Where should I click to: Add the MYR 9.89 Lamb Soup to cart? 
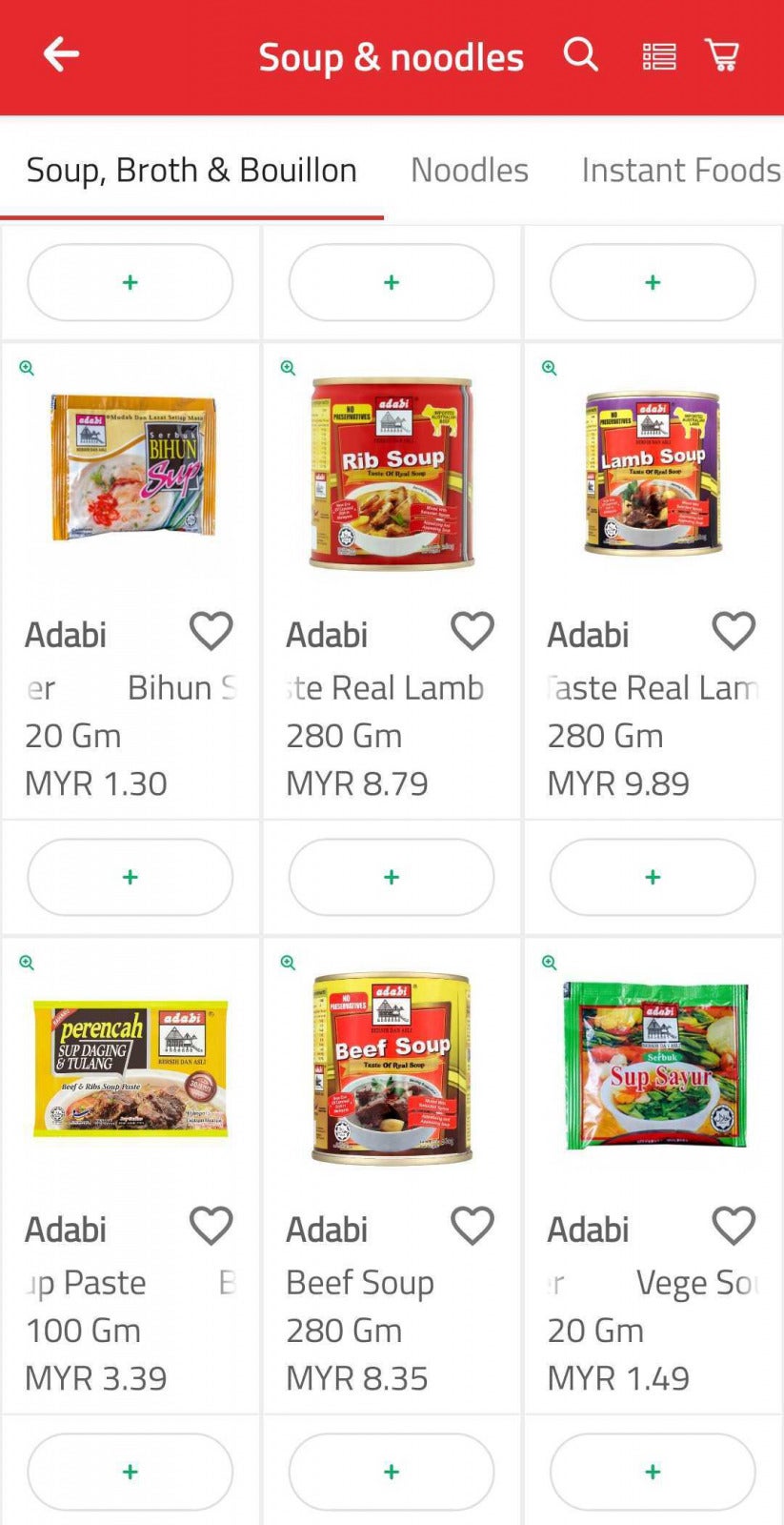[653, 876]
